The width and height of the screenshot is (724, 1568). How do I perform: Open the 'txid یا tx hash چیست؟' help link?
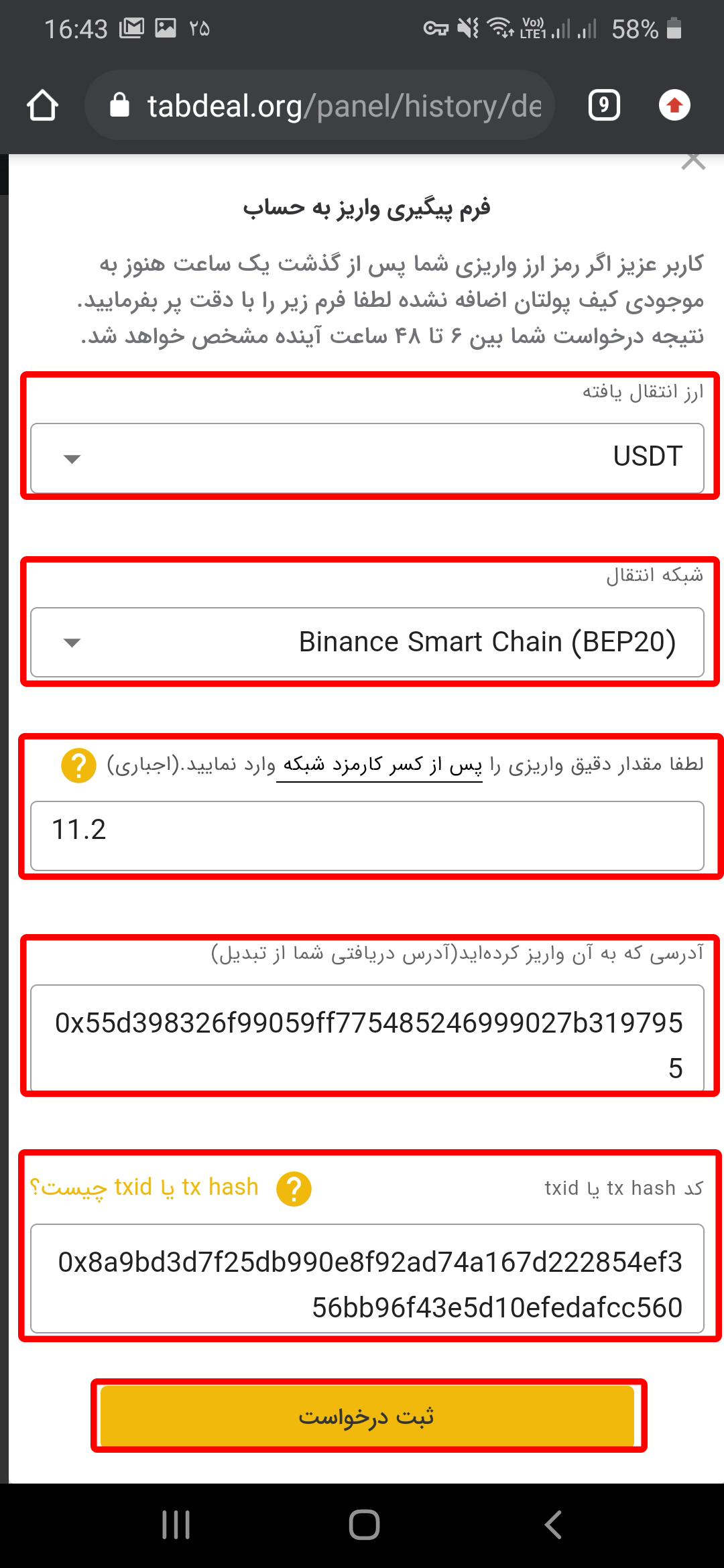coord(145,1187)
